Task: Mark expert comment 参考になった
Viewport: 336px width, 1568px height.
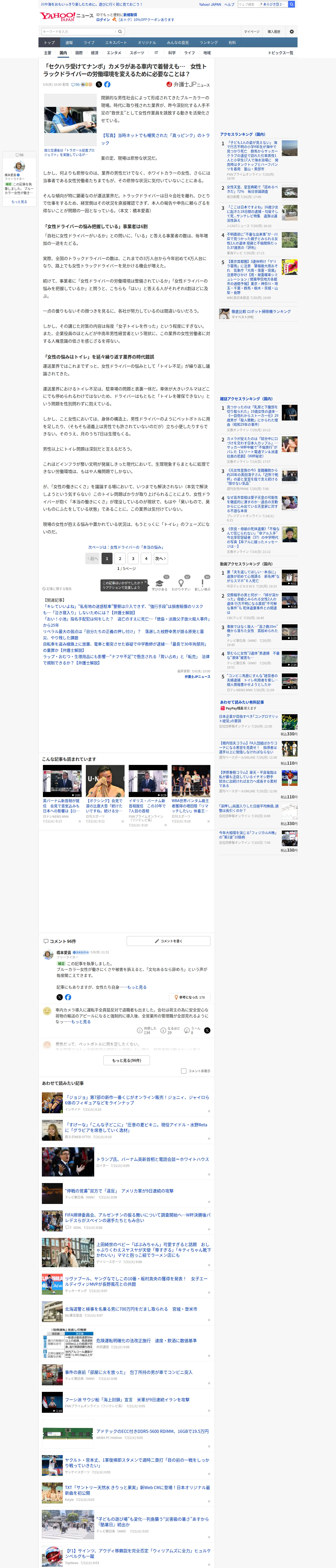Action: pos(190,997)
